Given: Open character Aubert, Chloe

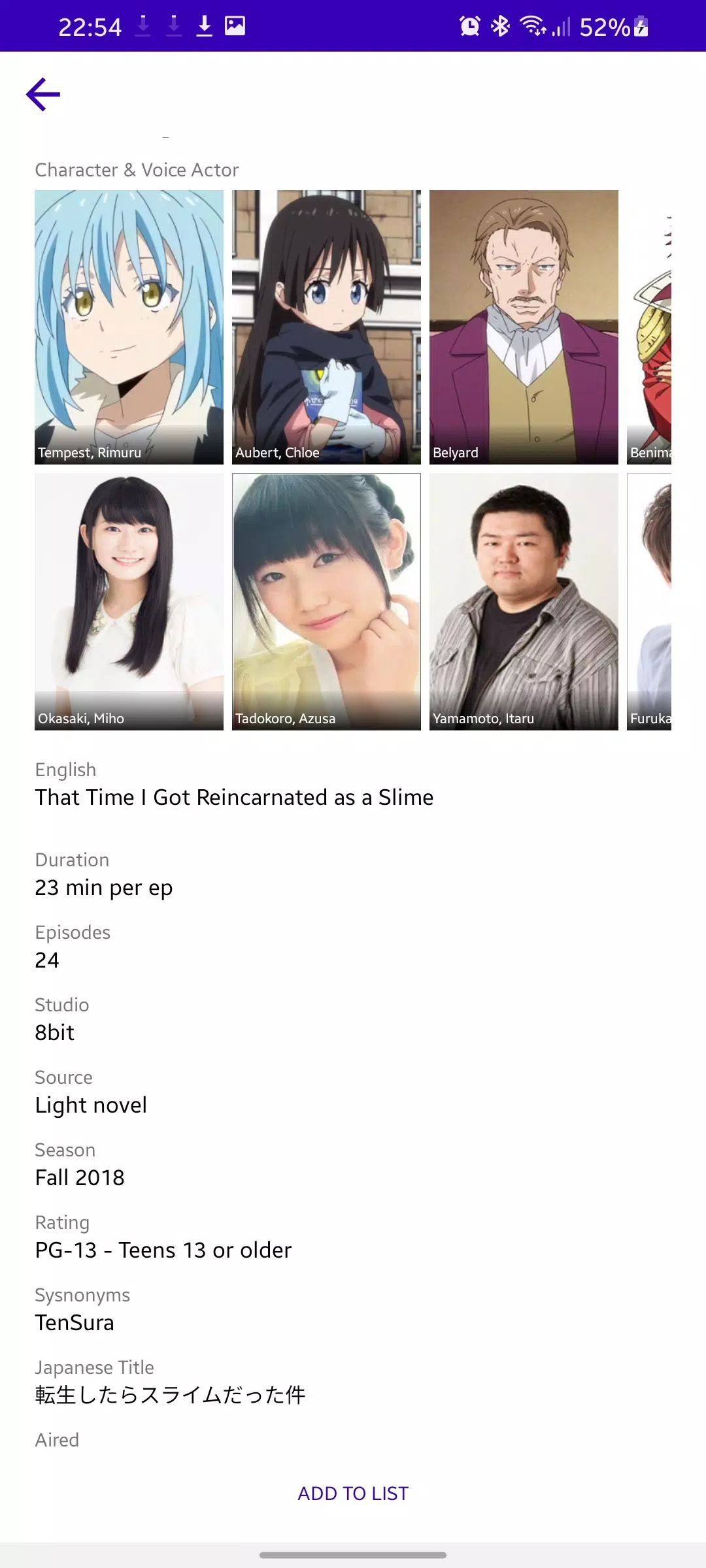Looking at the screenshot, I should 326,327.
